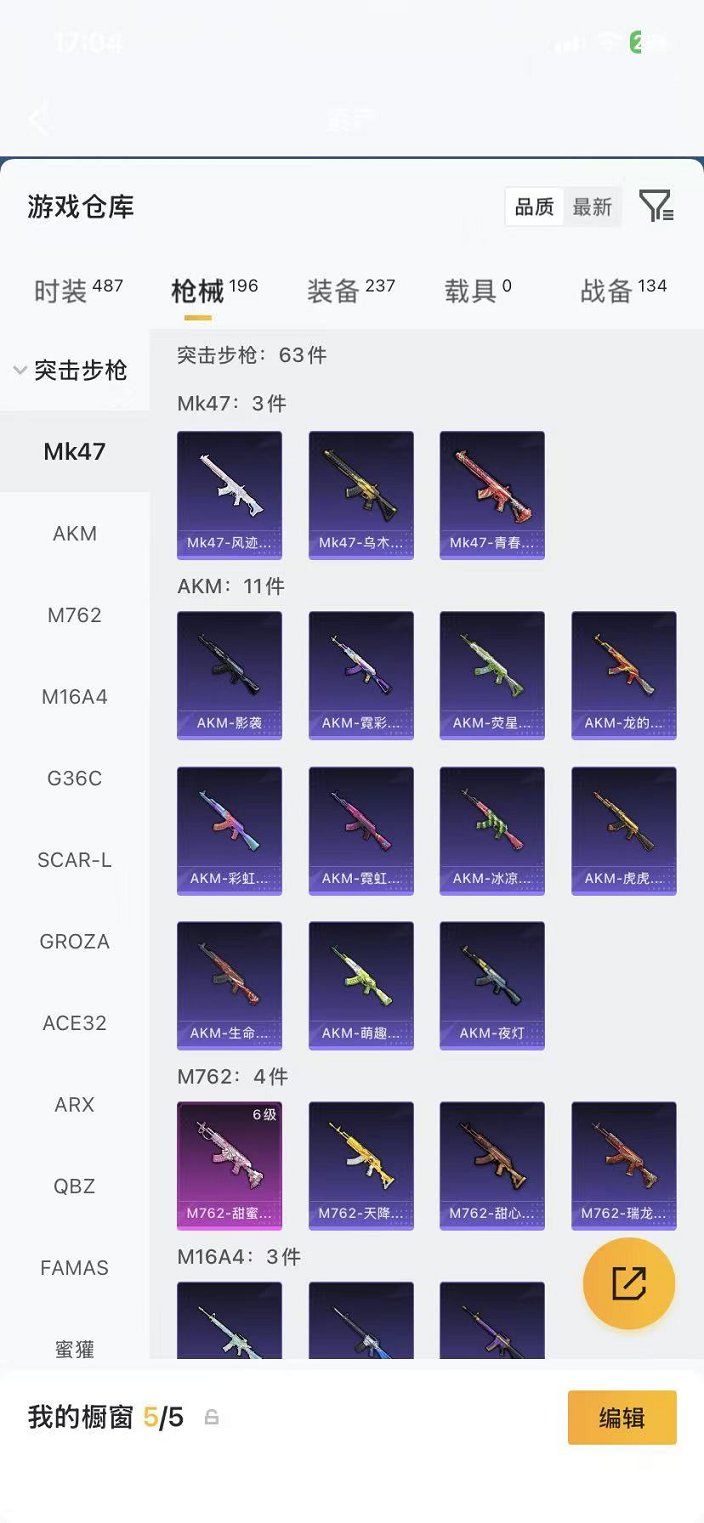The width and height of the screenshot is (704, 1523).
Task: Edit my showcase with 编辑
Action: (x=622, y=1417)
